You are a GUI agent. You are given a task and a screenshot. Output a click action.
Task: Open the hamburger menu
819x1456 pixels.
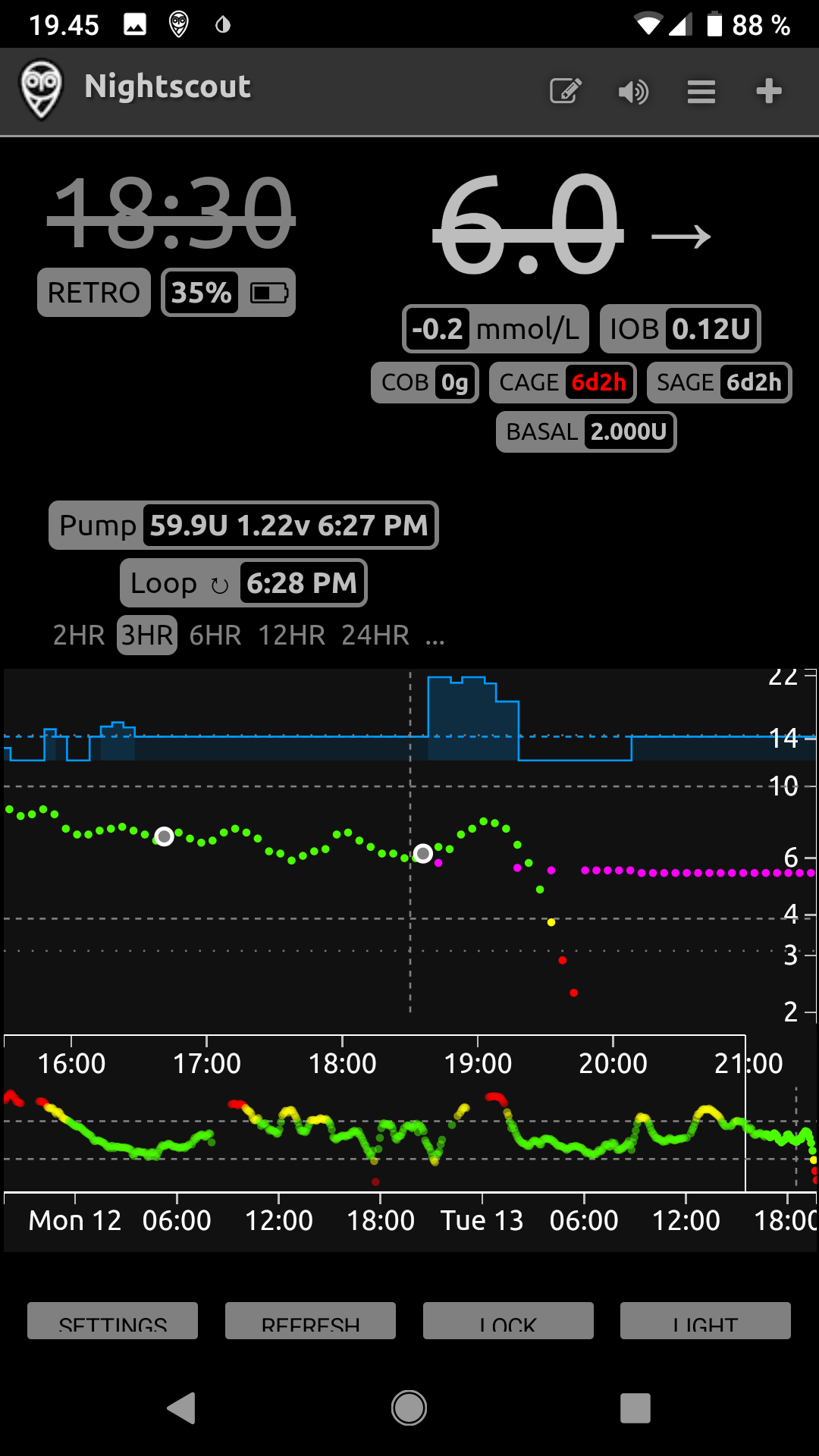click(x=701, y=90)
